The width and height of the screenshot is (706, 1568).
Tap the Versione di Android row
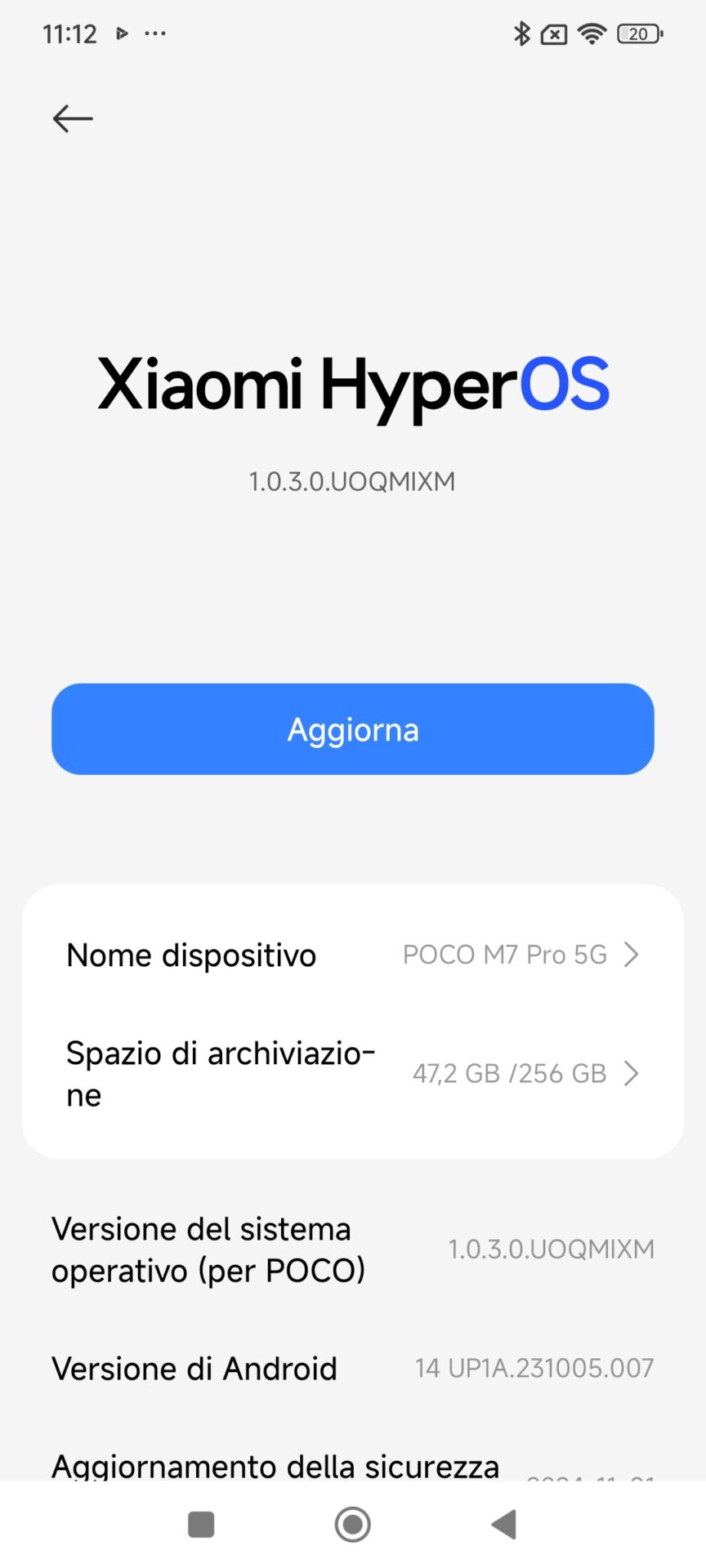point(353,1368)
